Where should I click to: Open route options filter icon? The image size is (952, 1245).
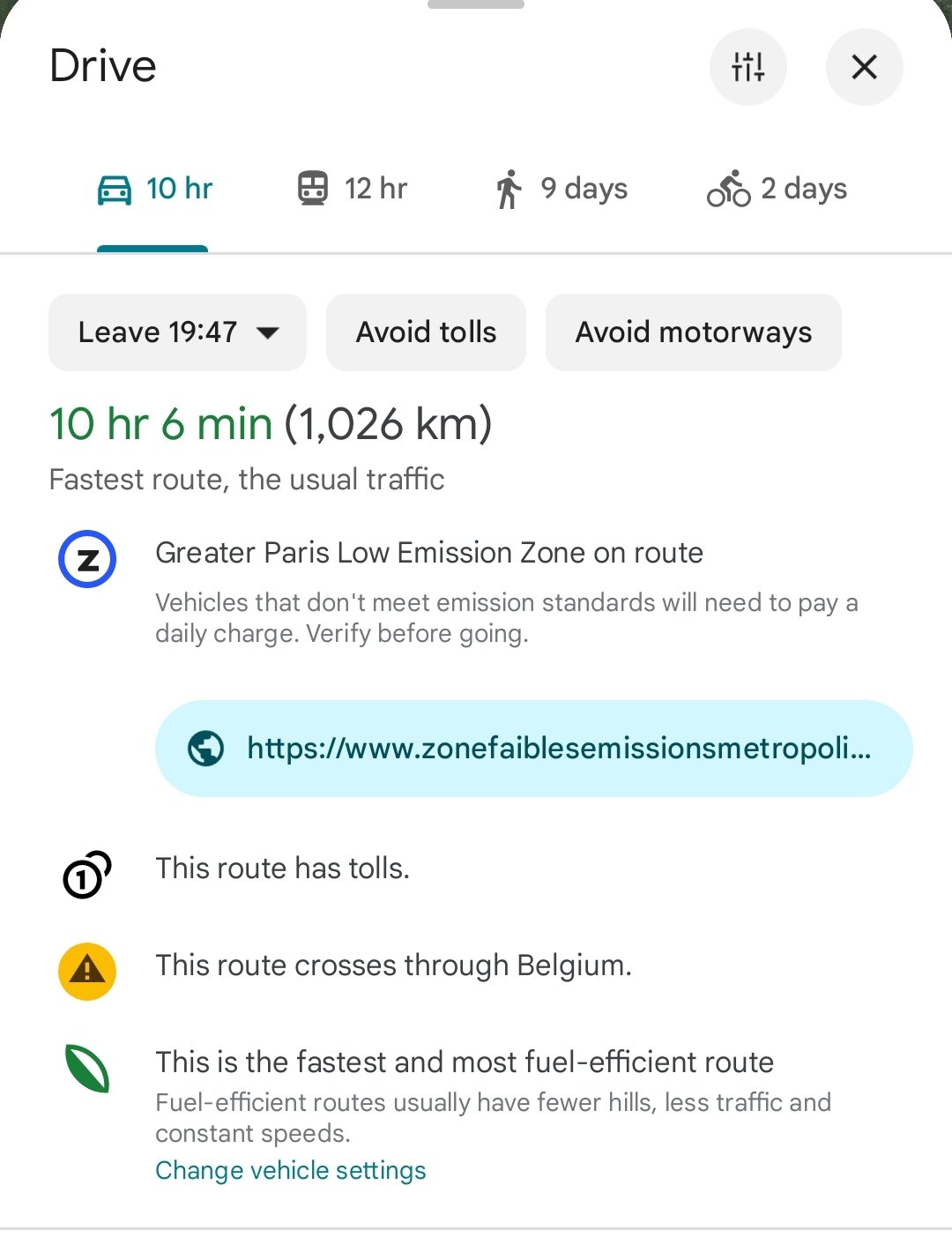[747, 67]
